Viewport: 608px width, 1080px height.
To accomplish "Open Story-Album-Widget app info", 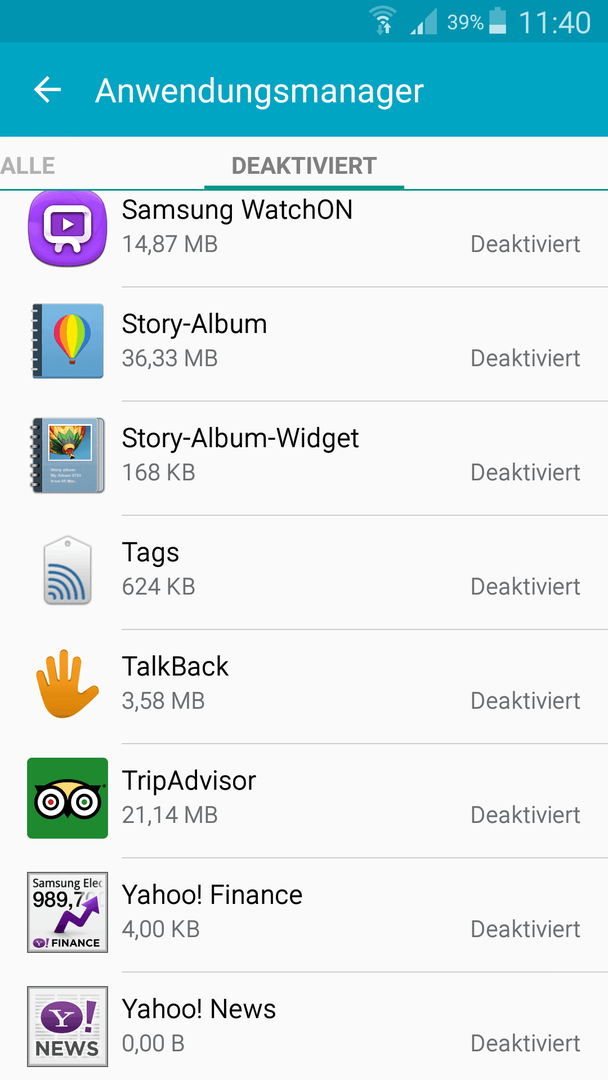I will pyautogui.click(x=304, y=459).
